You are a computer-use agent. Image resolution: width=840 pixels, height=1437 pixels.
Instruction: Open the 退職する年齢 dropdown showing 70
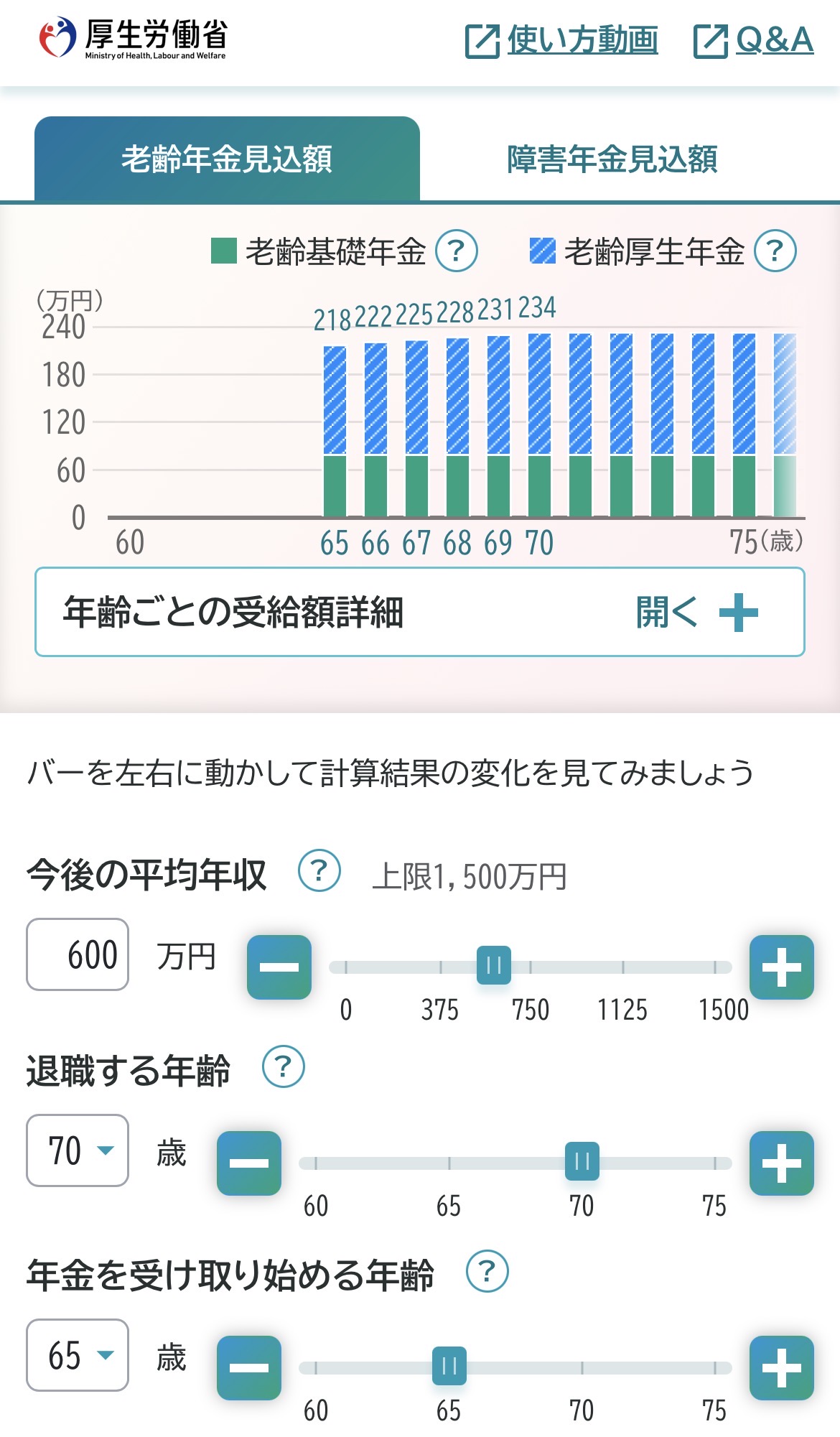(x=78, y=1150)
